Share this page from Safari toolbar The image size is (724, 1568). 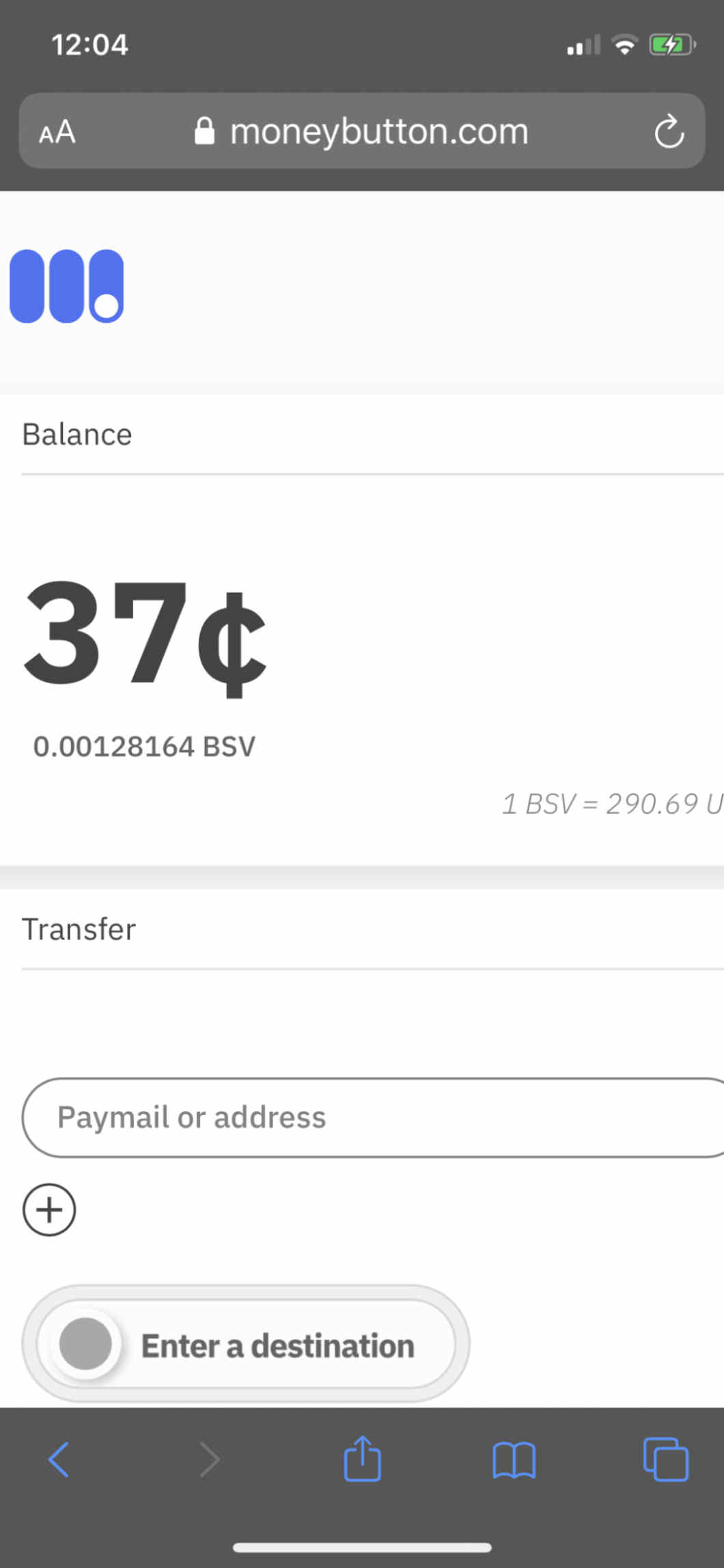pyautogui.click(x=362, y=1459)
